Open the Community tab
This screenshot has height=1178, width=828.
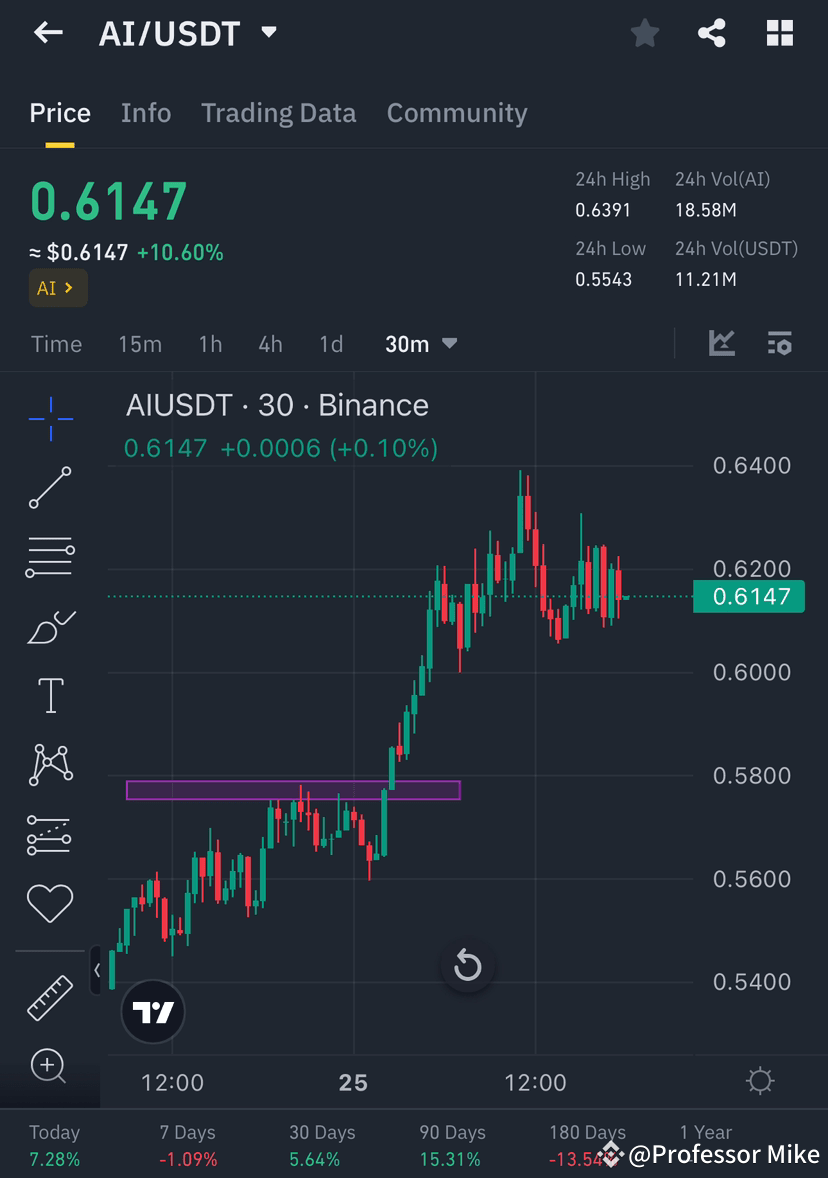pyautogui.click(x=456, y=113)
